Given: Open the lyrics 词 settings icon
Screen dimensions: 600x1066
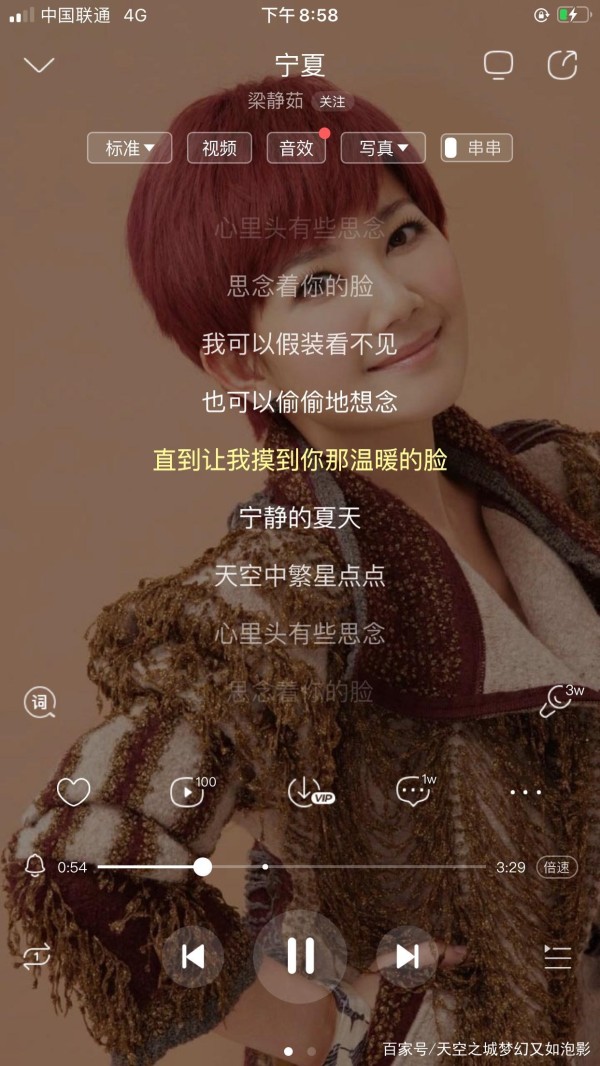Looking at the screenshot, I should 39,702.
